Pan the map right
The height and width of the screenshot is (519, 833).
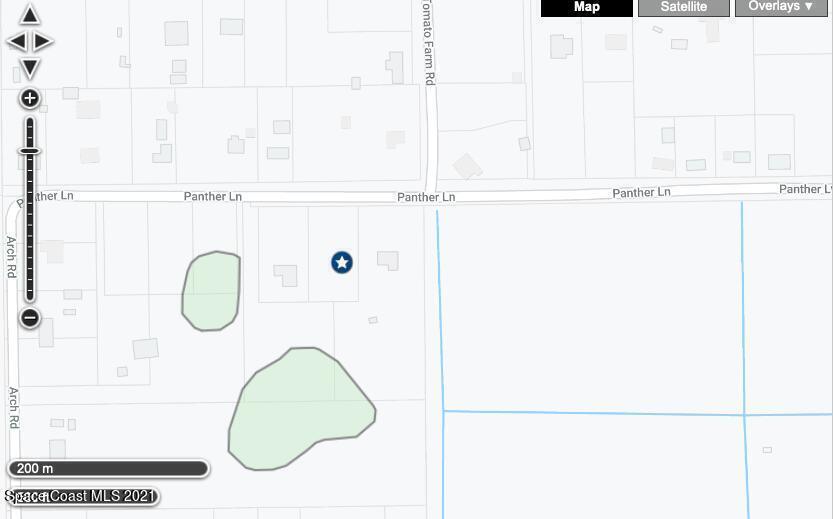[x=43, y=42]
